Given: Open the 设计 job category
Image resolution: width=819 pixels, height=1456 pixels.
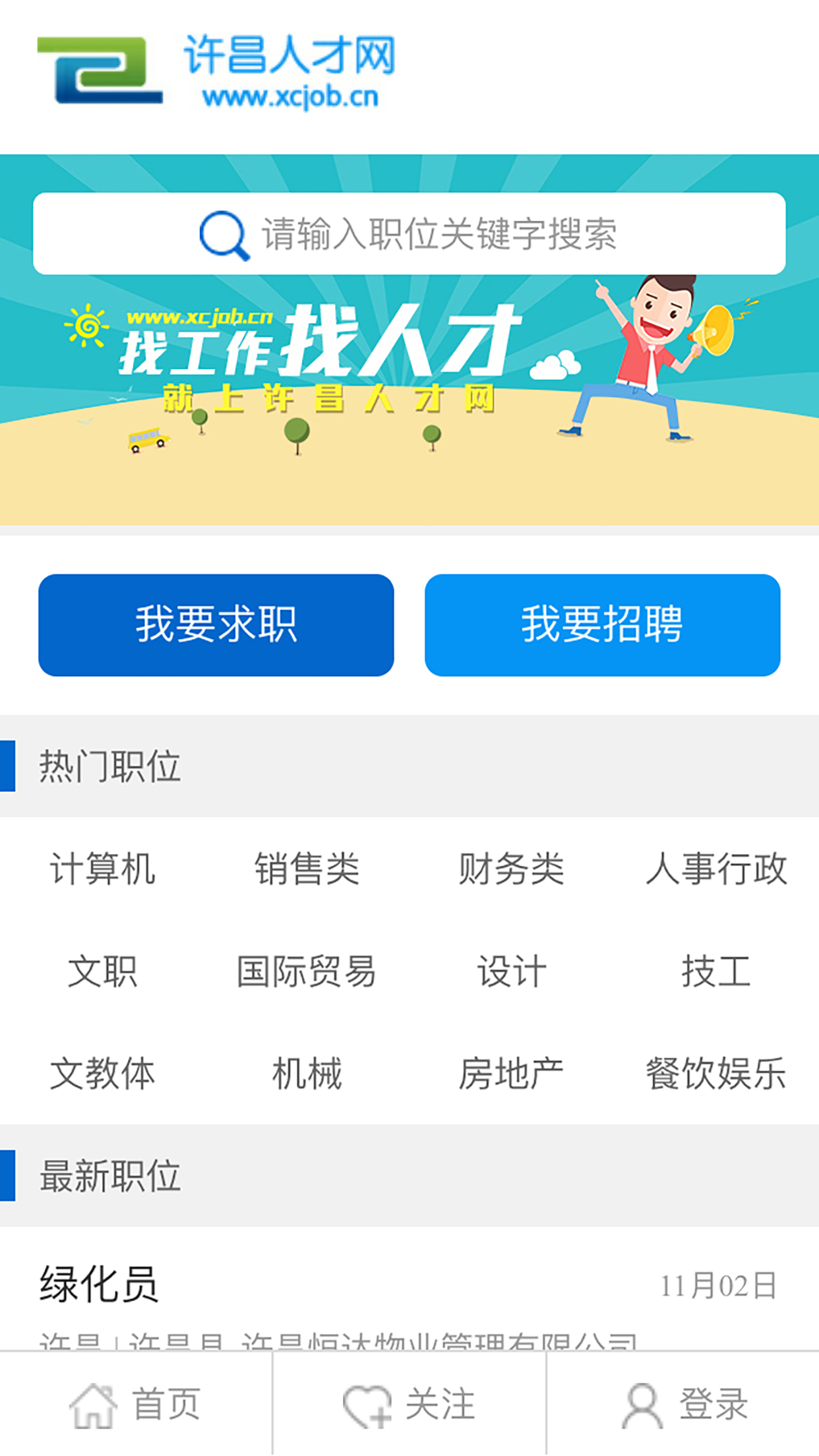Looking at the screenshot, I should point(511,971).
